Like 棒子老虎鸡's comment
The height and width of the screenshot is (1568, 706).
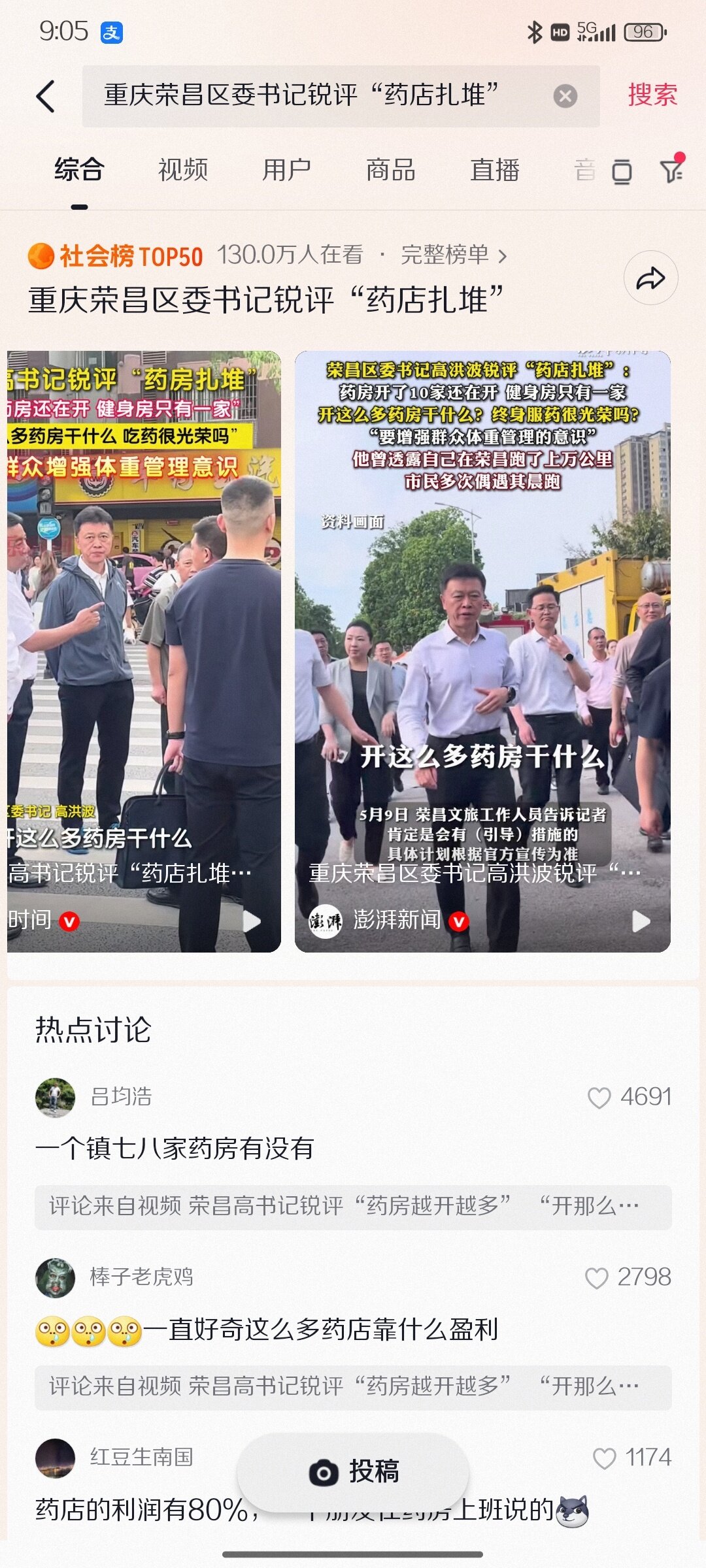tap(596, 1278)
